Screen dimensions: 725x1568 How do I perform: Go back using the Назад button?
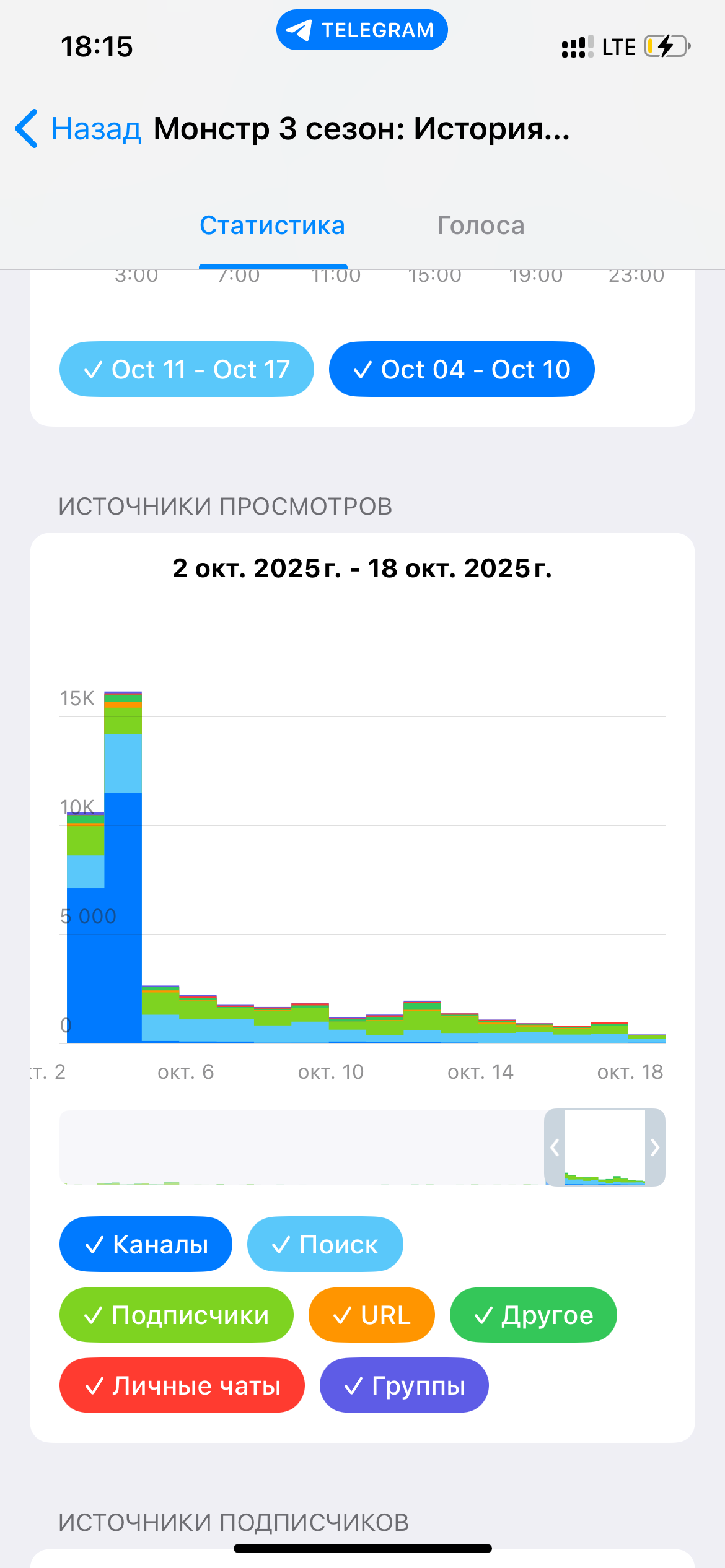(79, 129)
